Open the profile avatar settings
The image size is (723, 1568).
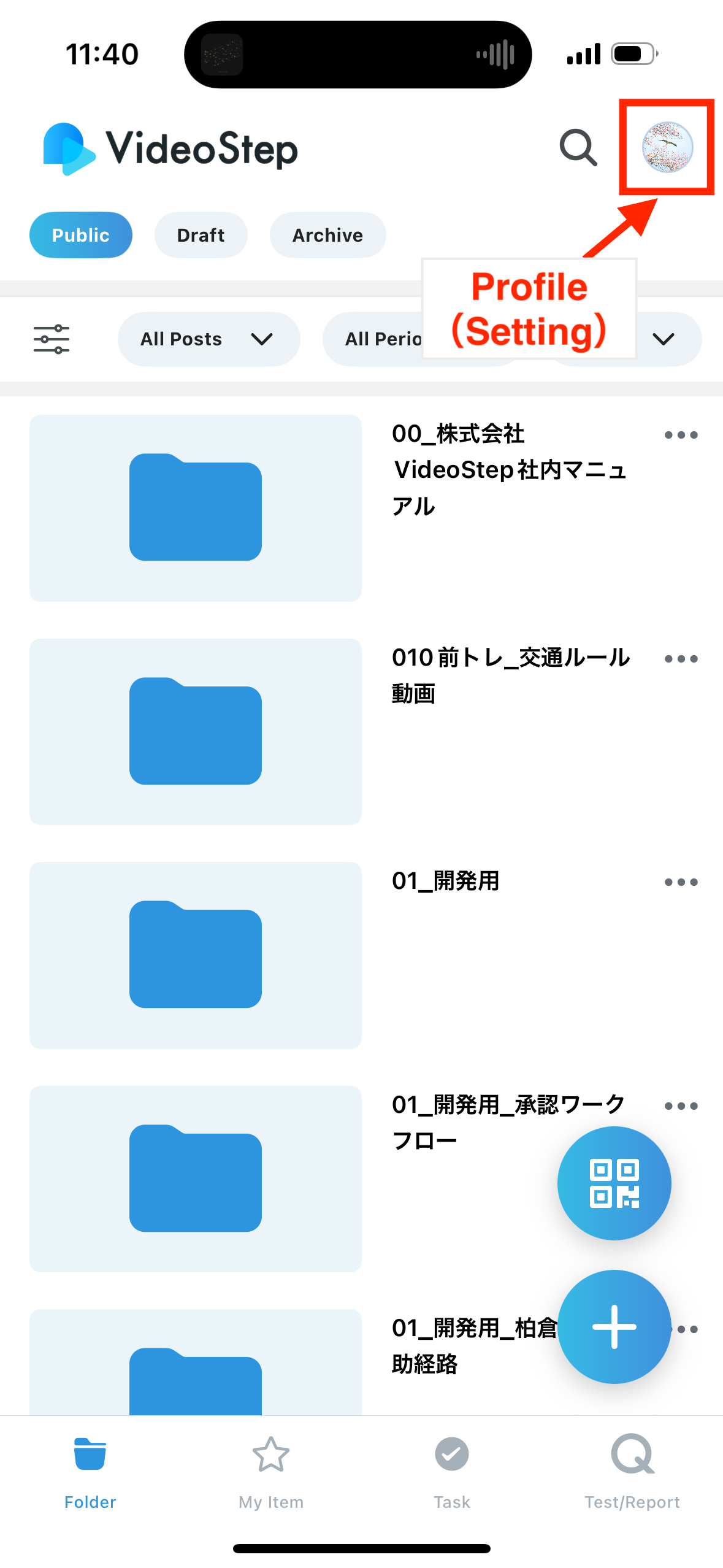[667, 147]
